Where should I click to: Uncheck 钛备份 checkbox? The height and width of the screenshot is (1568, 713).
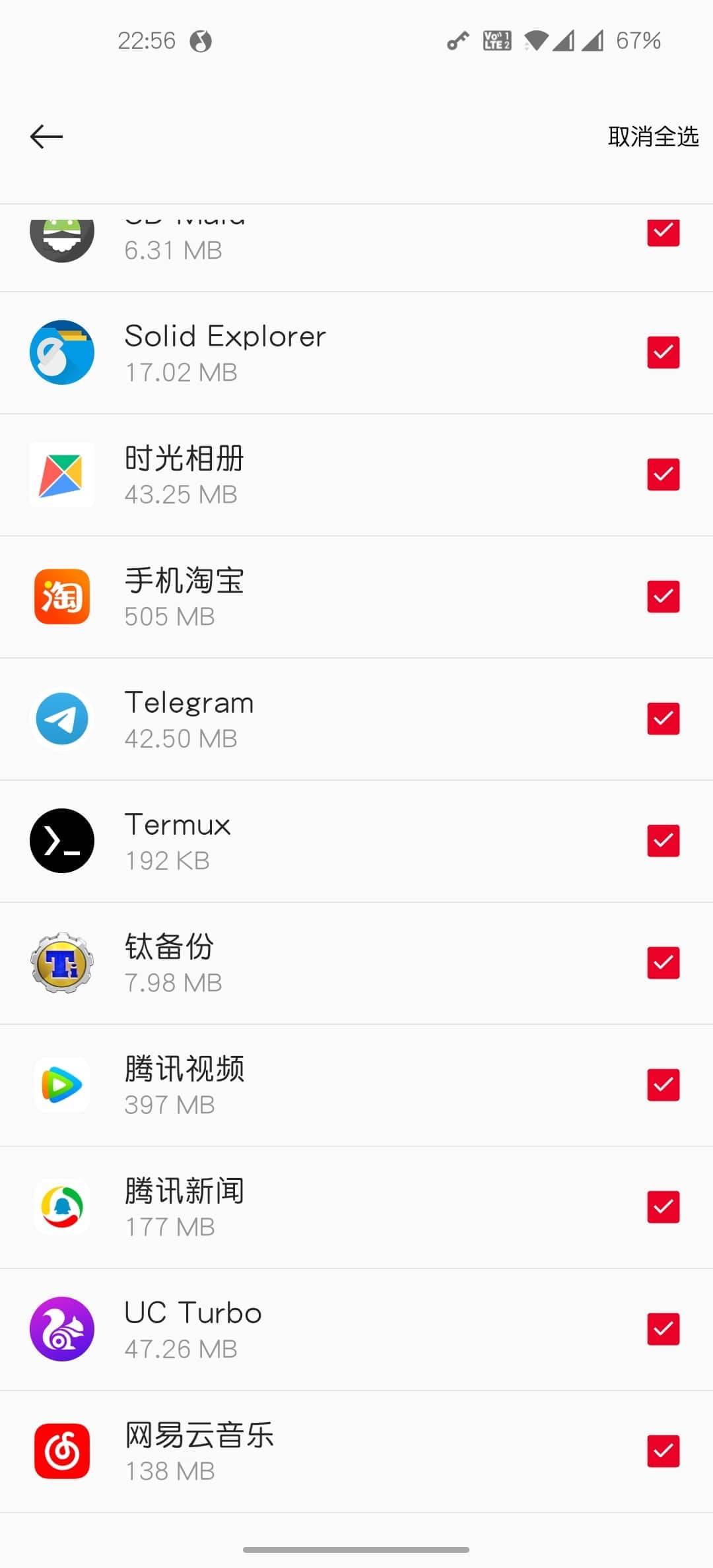pyautogui.click(x=663, y=963)
